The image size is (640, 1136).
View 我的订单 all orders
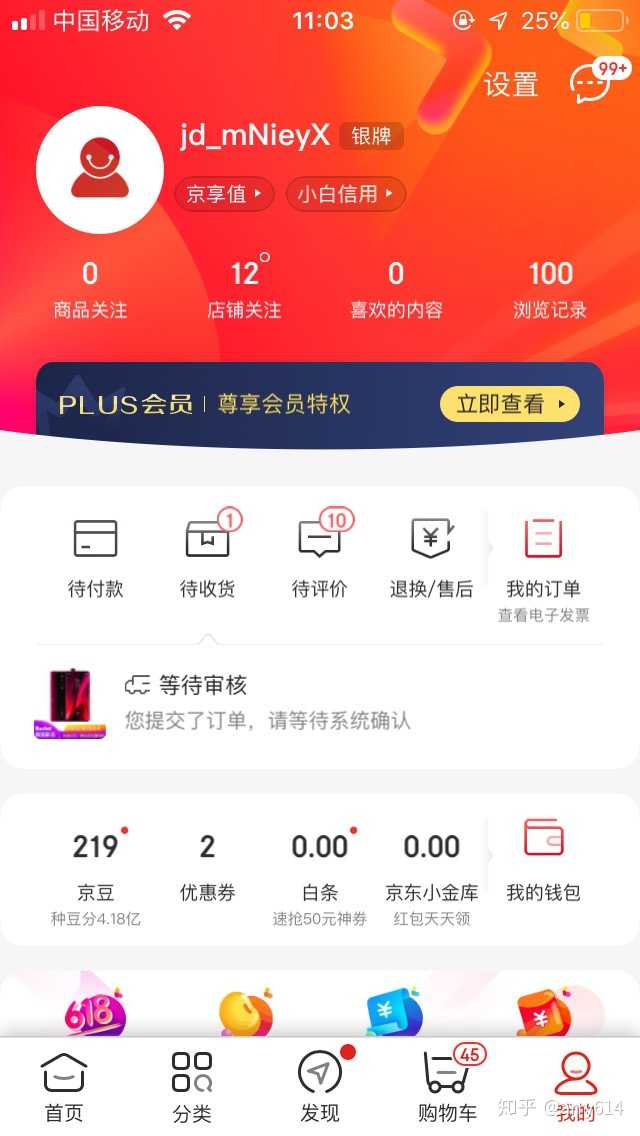click(544, 565)
